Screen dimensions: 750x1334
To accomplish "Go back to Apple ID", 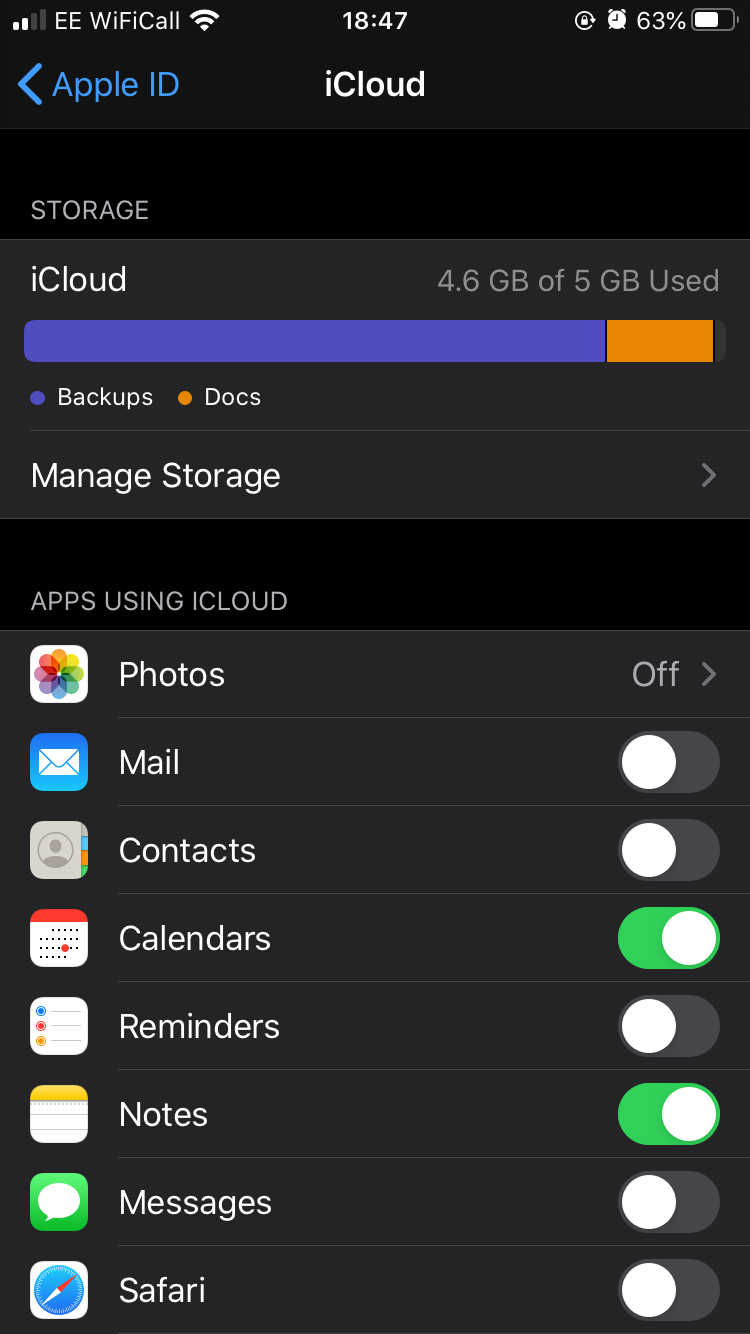I will [98, 85].
